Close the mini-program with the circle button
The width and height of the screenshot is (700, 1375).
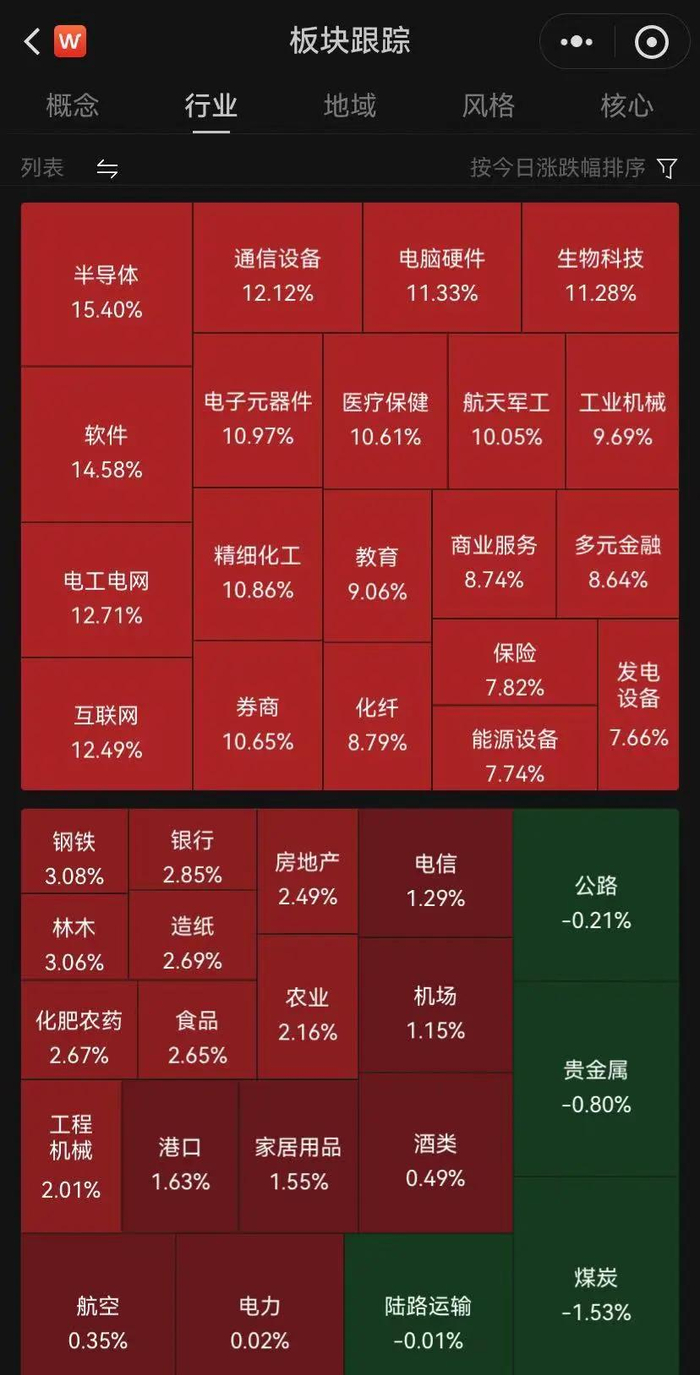[651, 42]
